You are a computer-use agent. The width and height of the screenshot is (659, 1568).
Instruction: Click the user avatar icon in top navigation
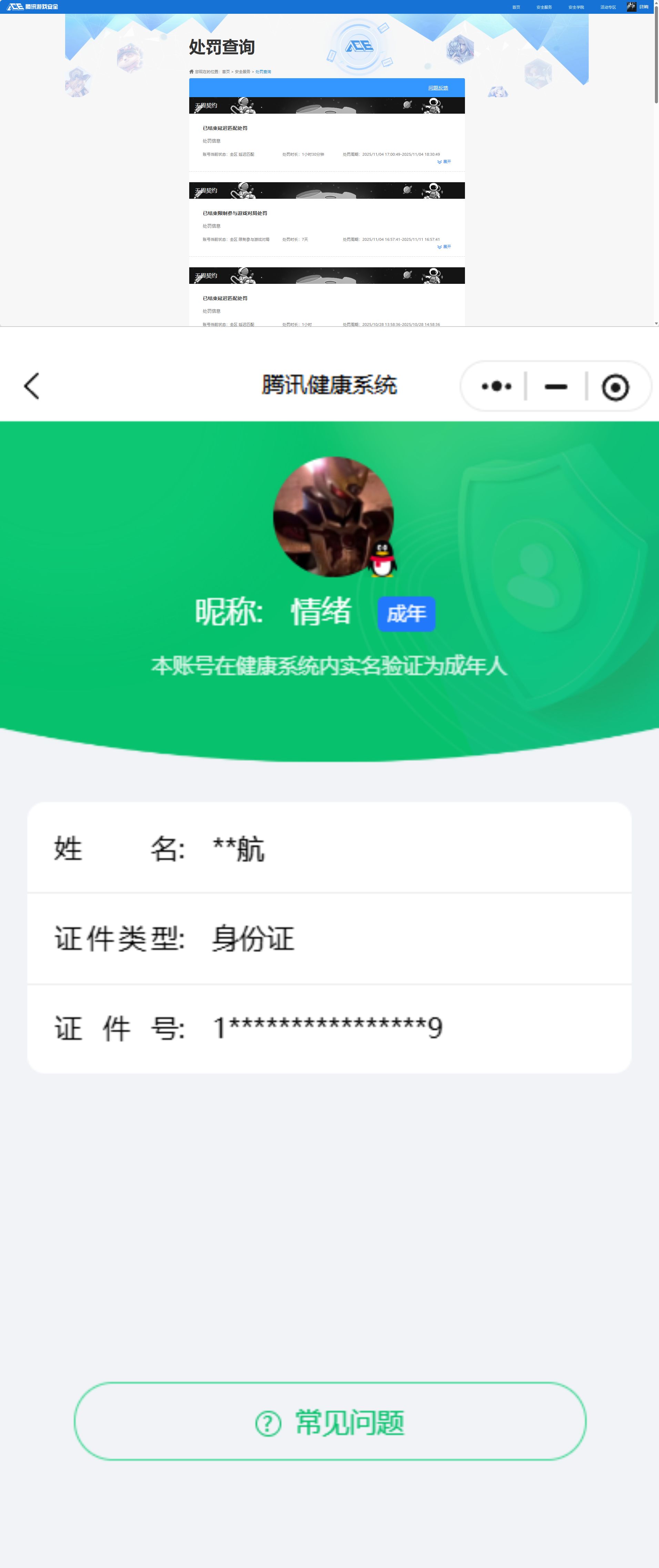coord(631,7)
